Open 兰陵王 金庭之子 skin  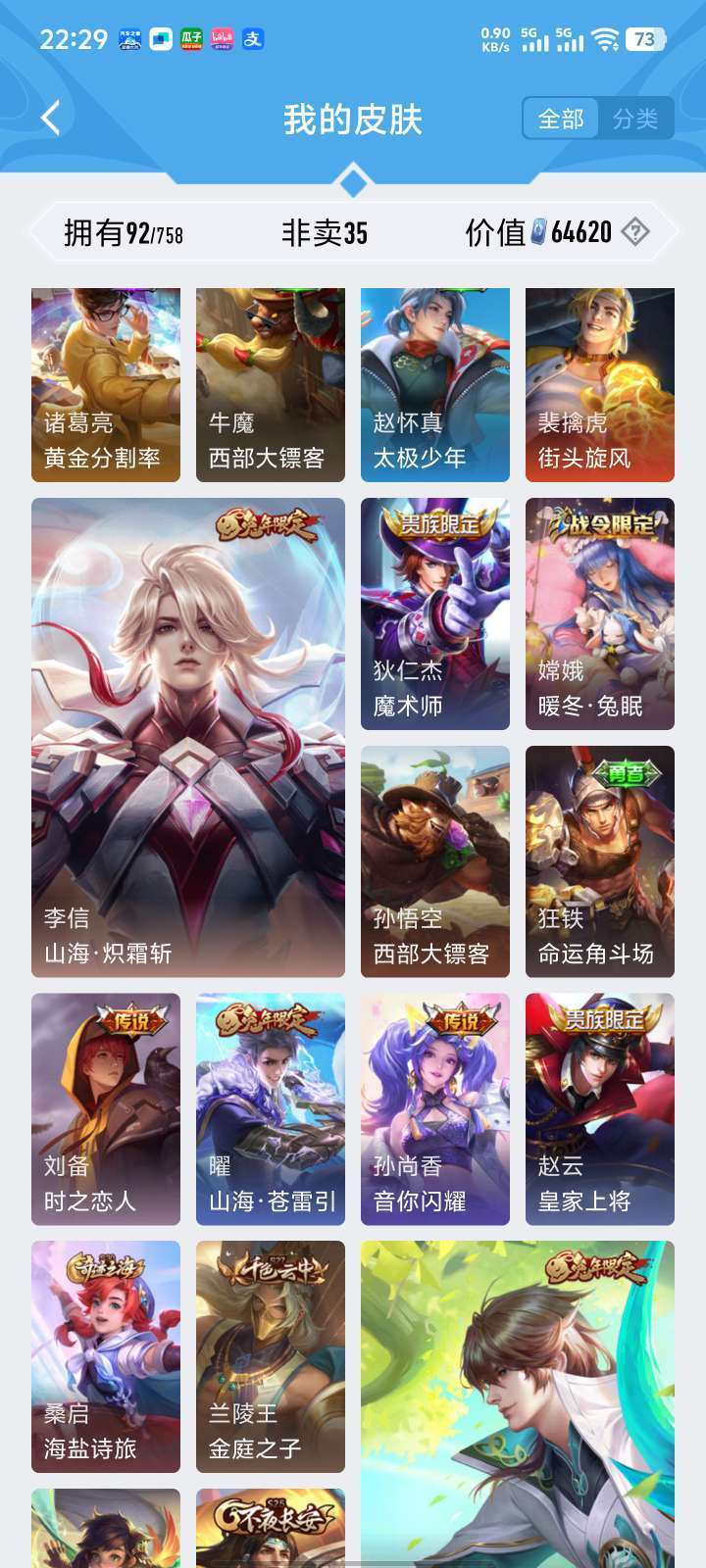(271, 1356)
